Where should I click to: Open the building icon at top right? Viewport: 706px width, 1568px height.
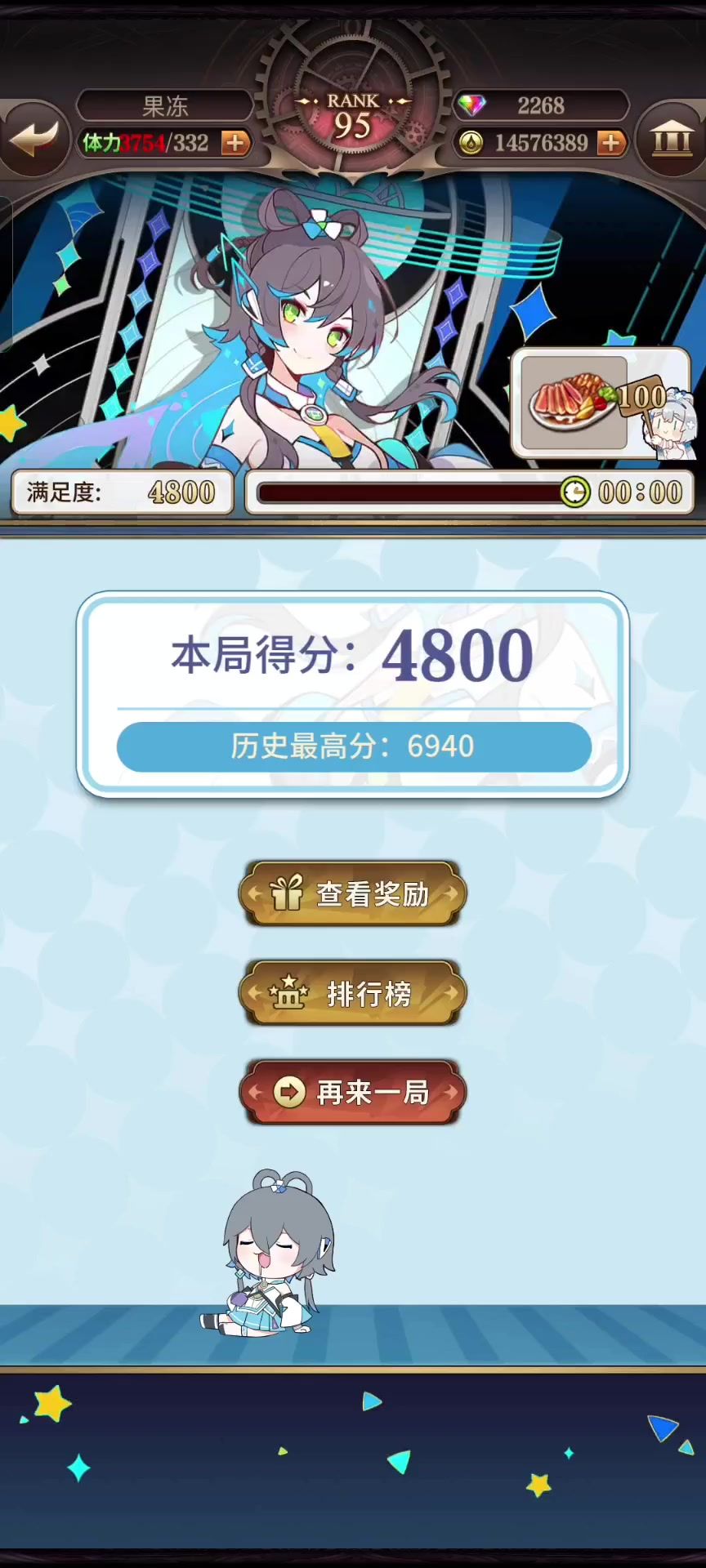pos(672,140)
